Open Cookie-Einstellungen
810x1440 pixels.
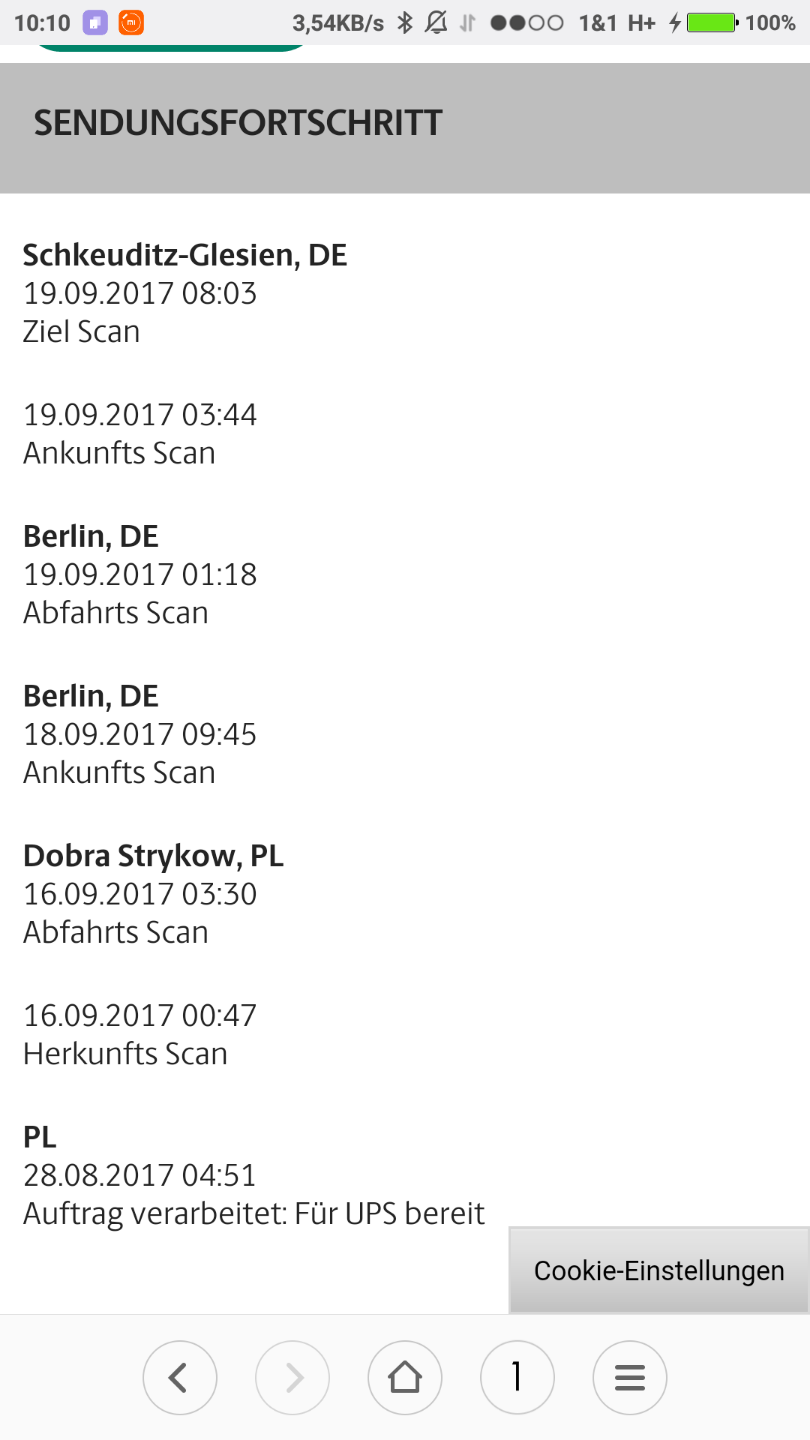659,1270
